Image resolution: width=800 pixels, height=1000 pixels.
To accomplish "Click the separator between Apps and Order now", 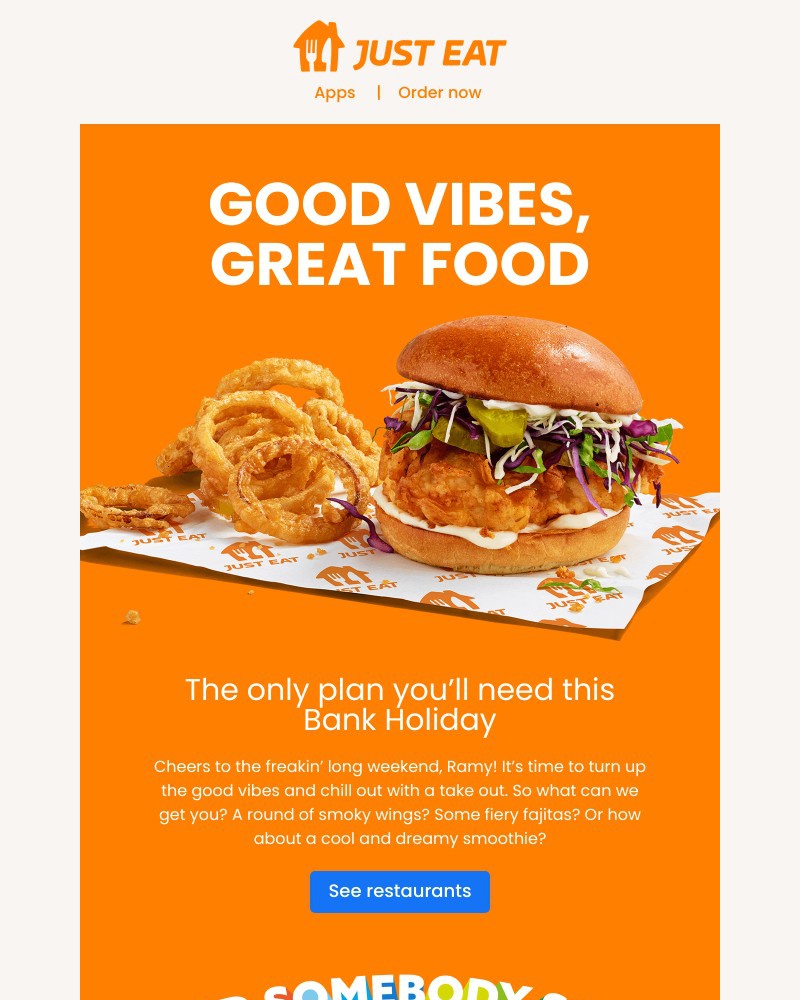I will tap(379, 92).
